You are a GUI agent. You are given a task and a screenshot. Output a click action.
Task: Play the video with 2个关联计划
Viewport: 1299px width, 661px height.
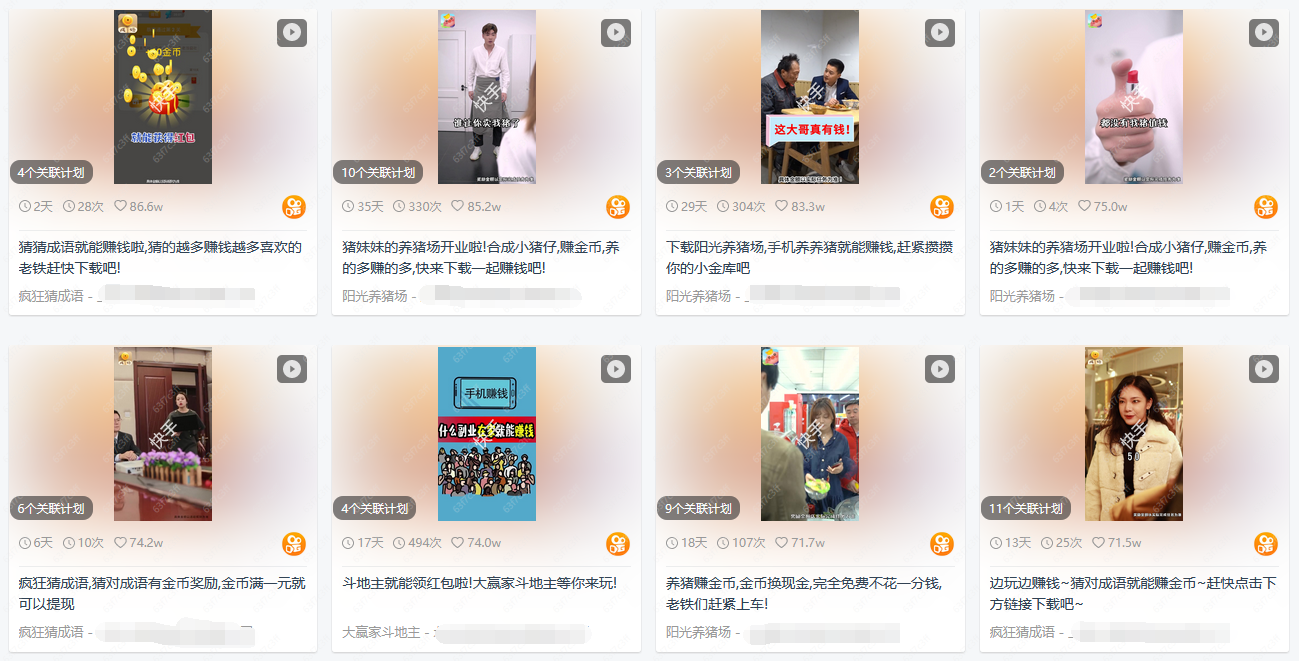[x=1263, y=33]
